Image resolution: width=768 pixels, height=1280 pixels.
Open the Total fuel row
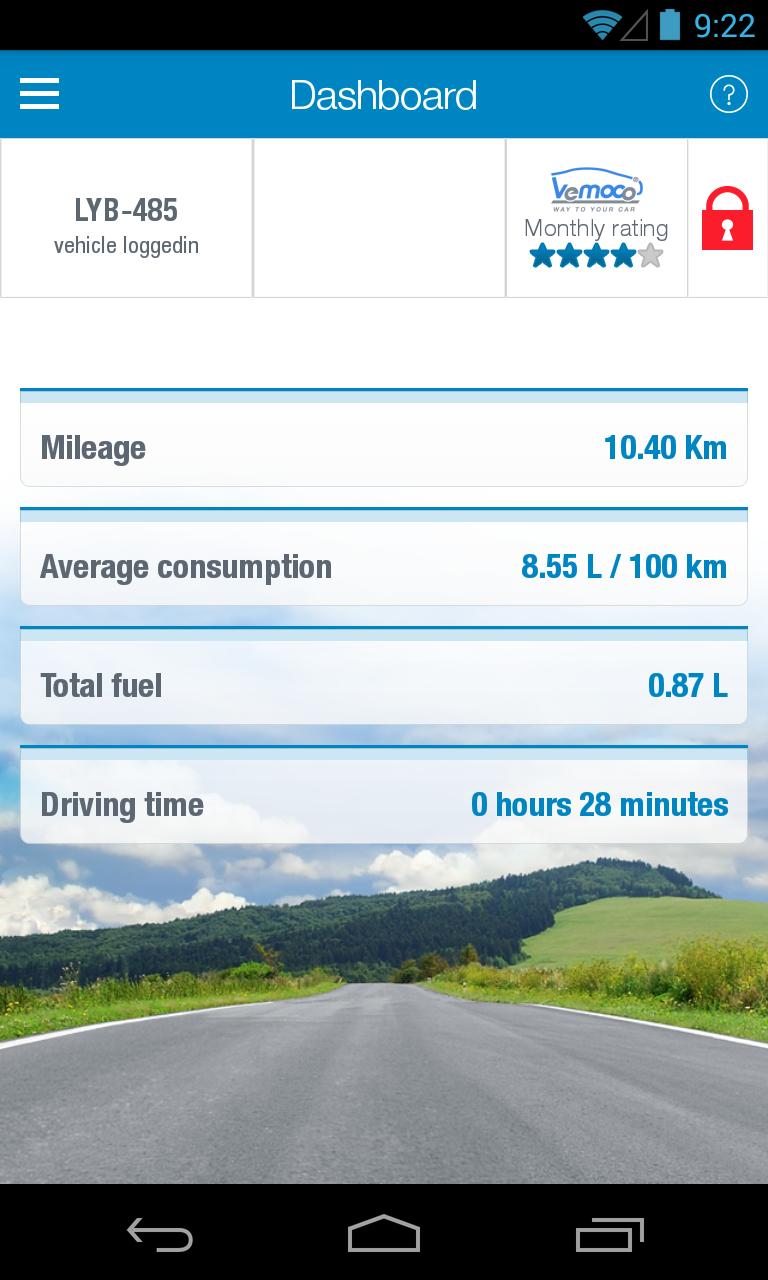point(384,684)
